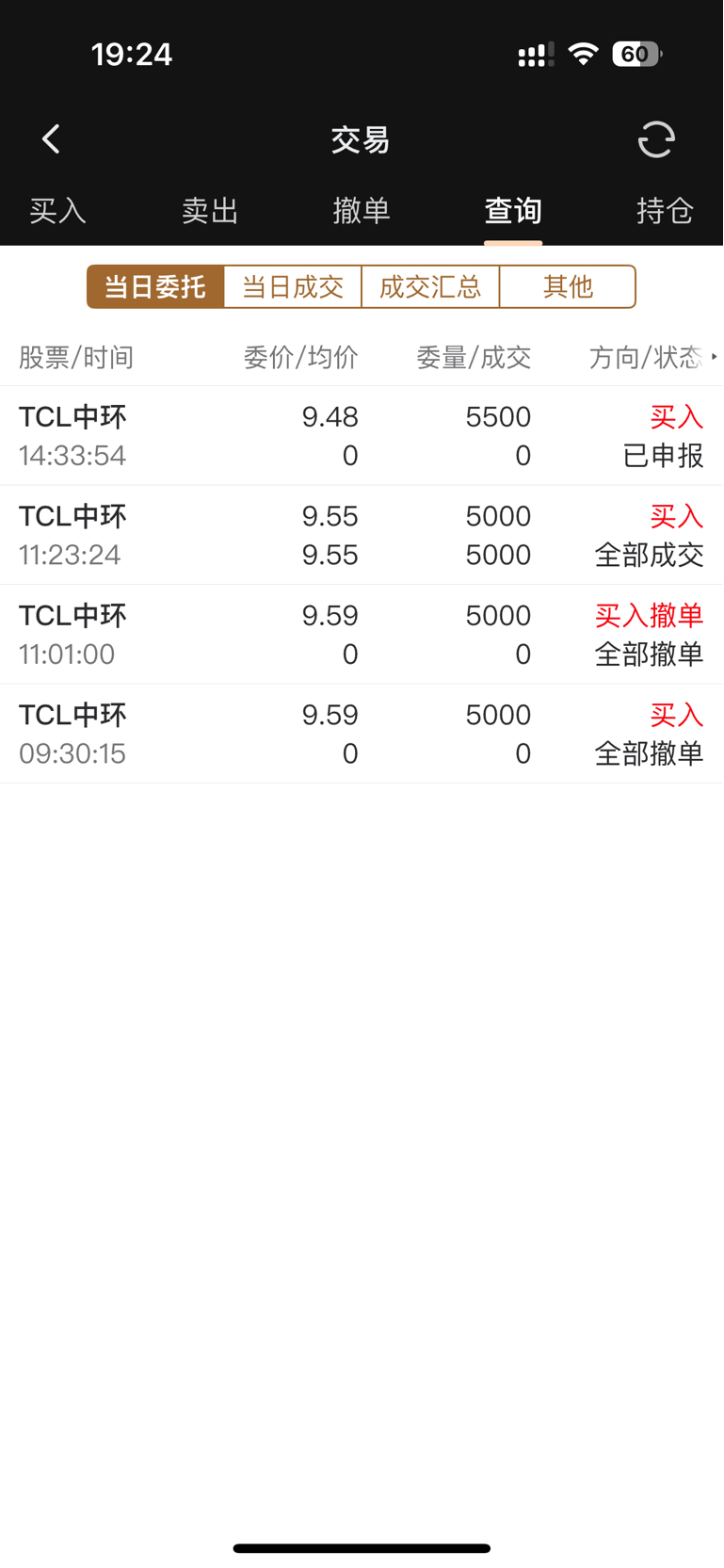This screenshot has height=1568, width=724.
Task: Go back using the top-left arrow
Action: [x=52, y=139]
